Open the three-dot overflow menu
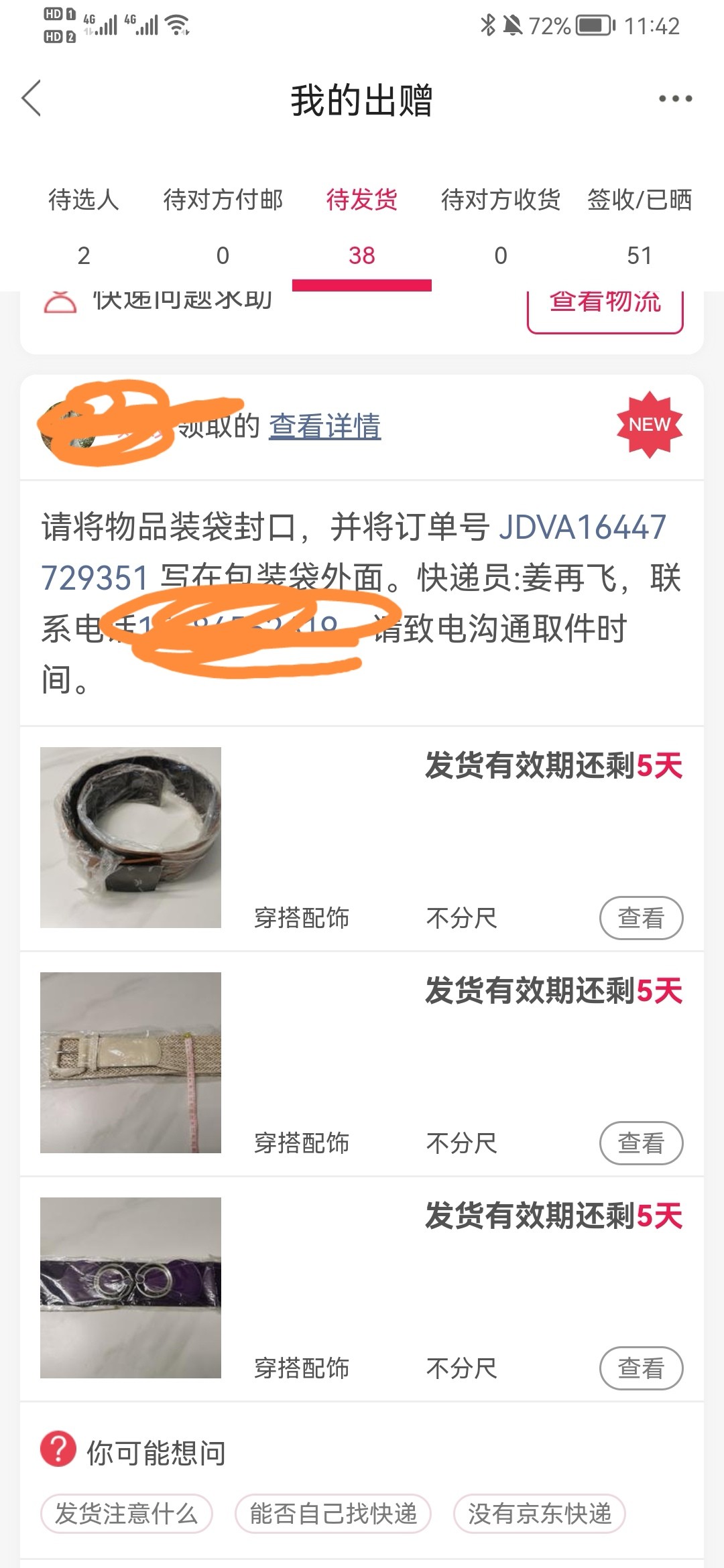724x1568 pixels. 674,99
